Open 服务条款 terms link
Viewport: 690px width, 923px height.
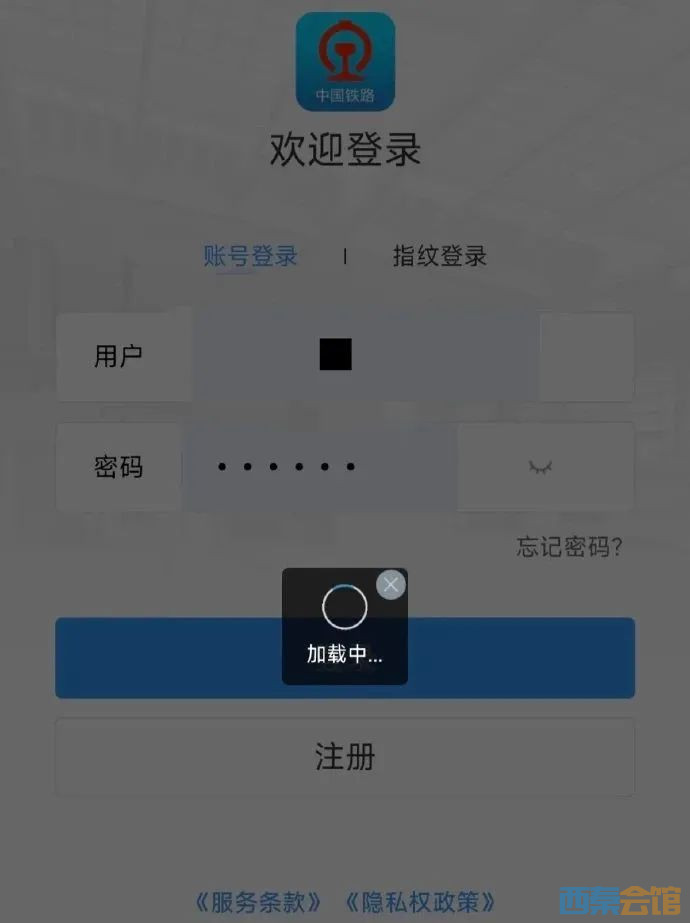click(259, 902)
